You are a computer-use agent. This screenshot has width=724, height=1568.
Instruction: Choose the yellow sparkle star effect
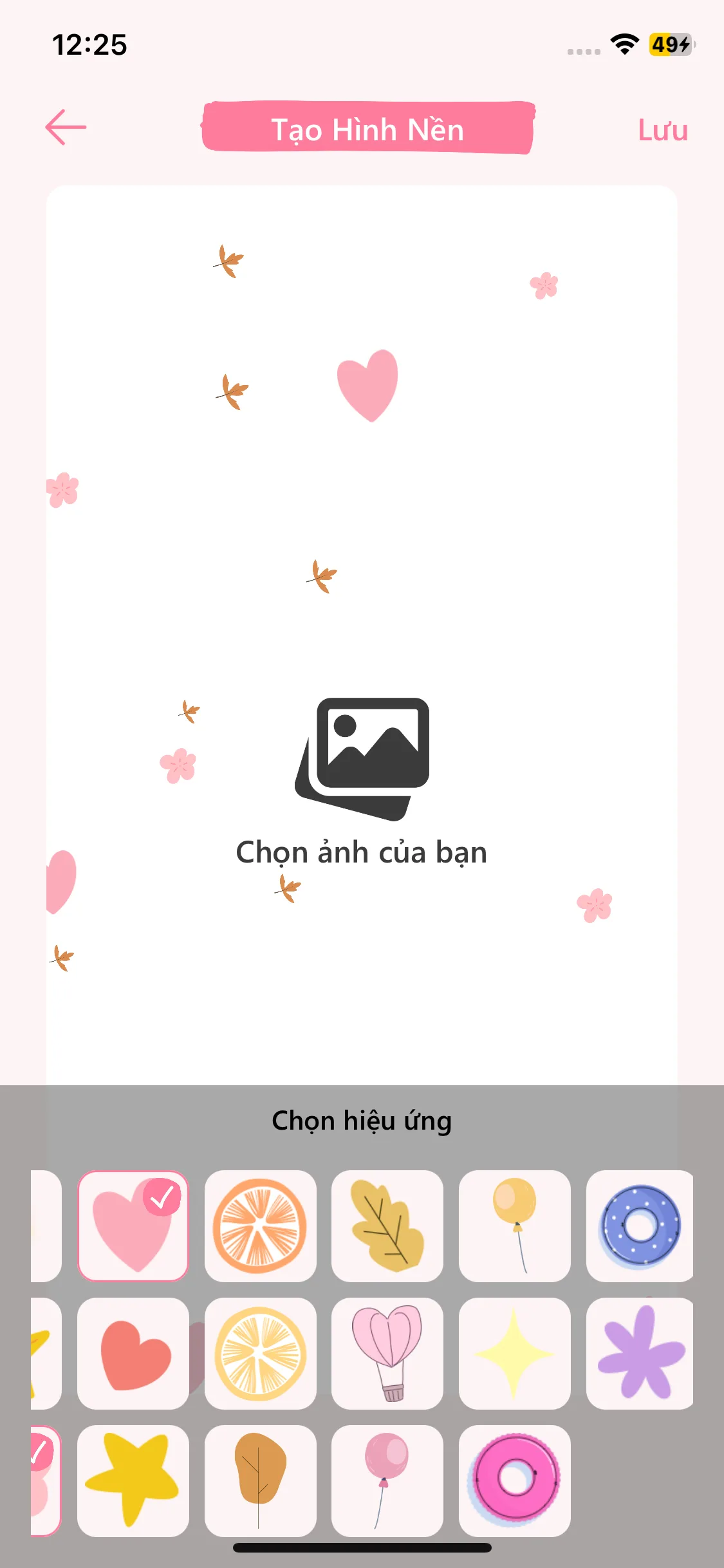click(x=515, y=1354)
